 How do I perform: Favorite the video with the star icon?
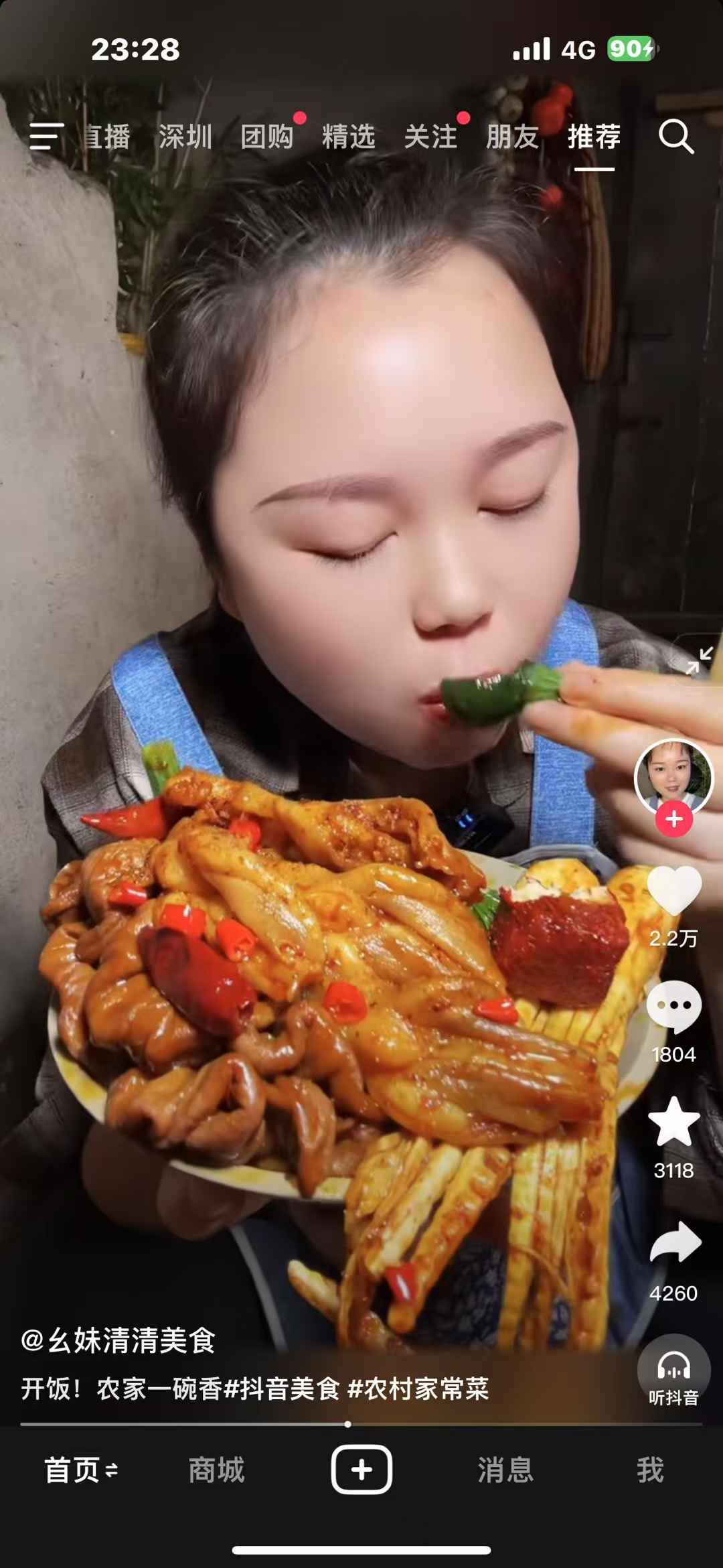(674, 1122)
